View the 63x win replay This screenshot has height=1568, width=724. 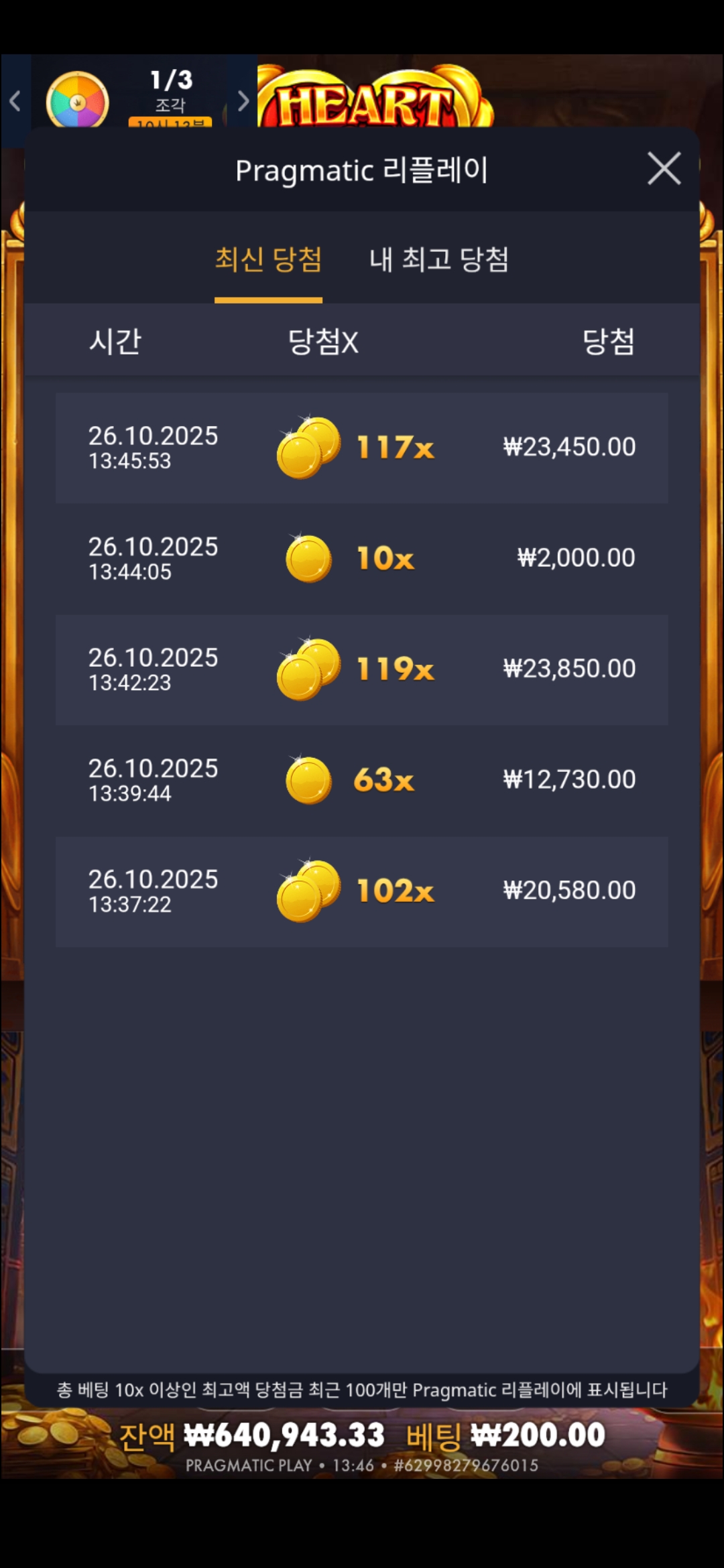coord(362,780)
